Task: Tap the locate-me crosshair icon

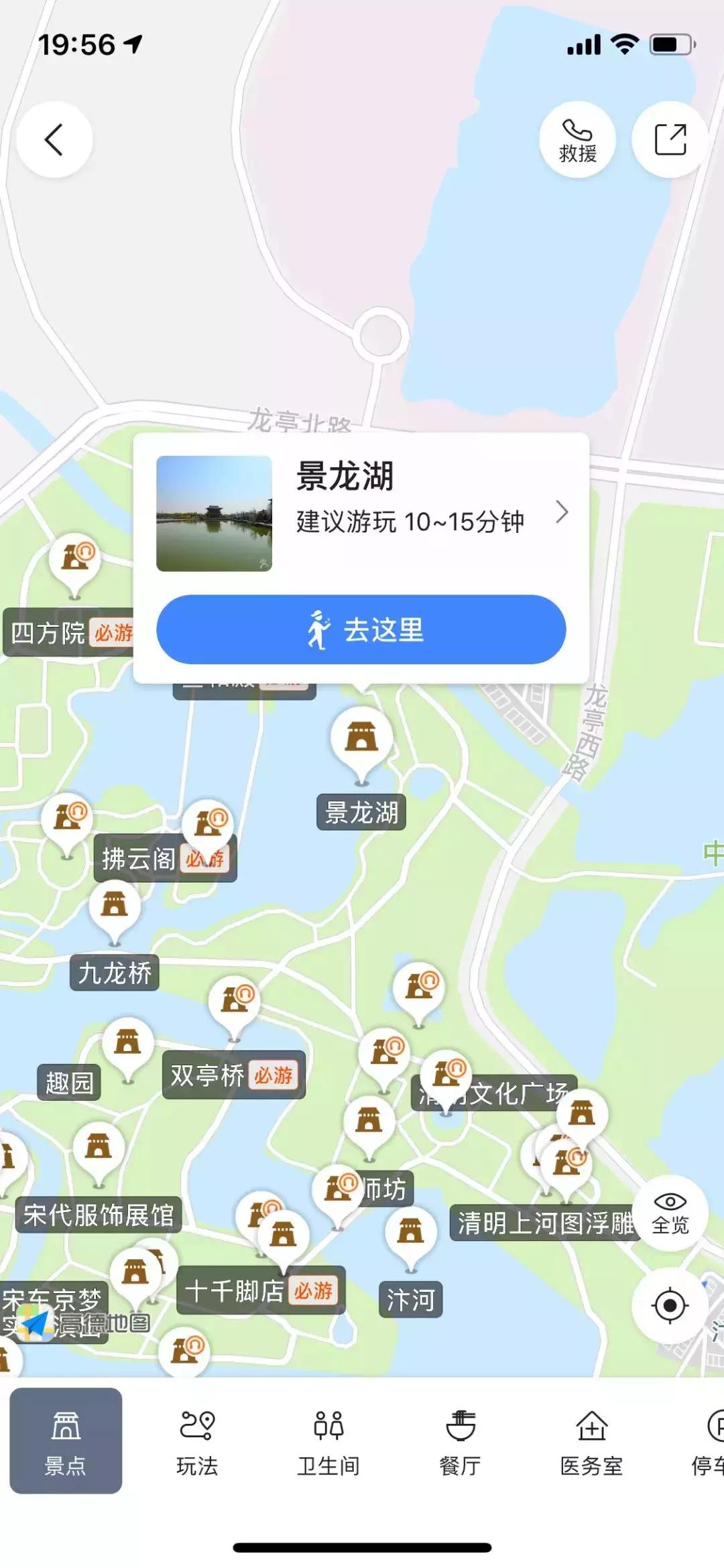Action: 668,1306
